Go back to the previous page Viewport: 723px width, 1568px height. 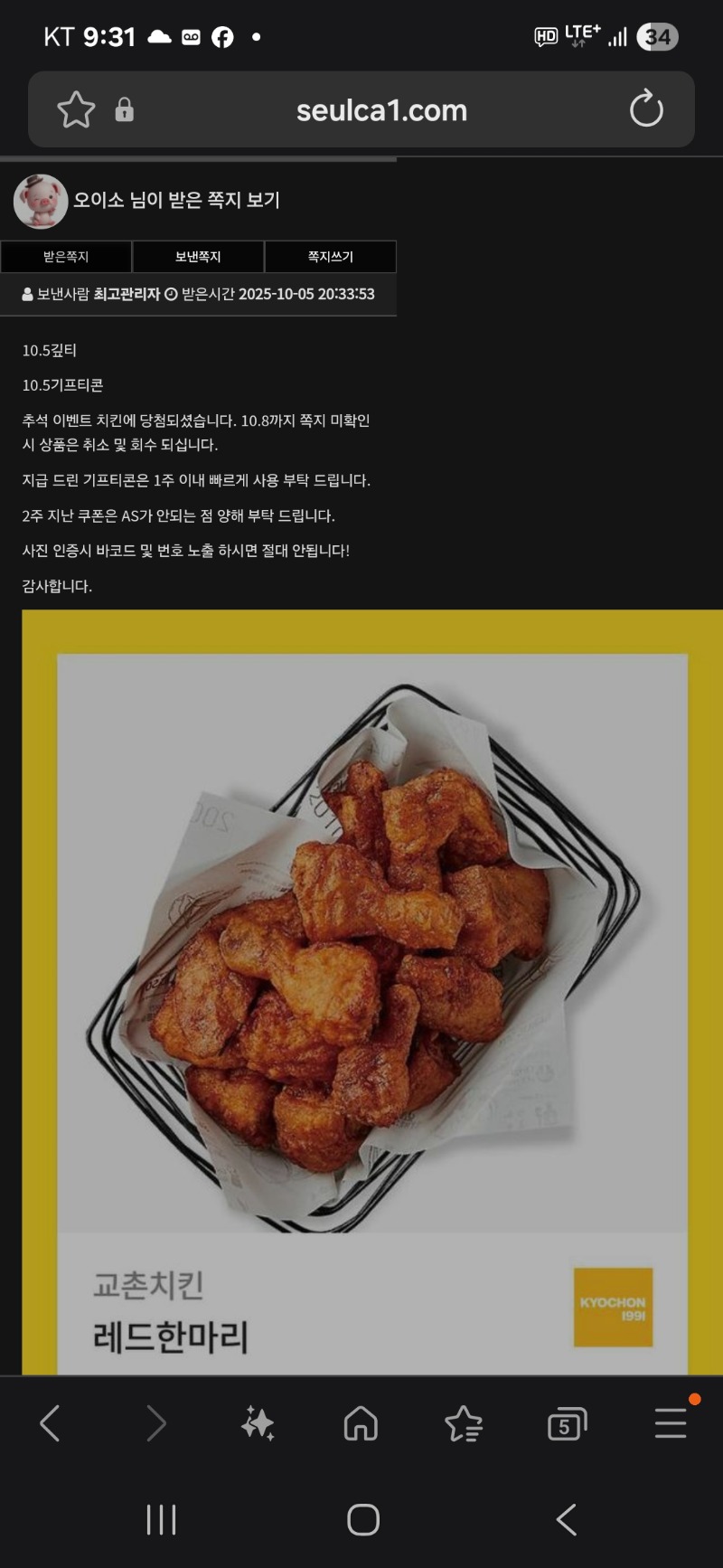pyautogui.click(x=51, y=1423)
